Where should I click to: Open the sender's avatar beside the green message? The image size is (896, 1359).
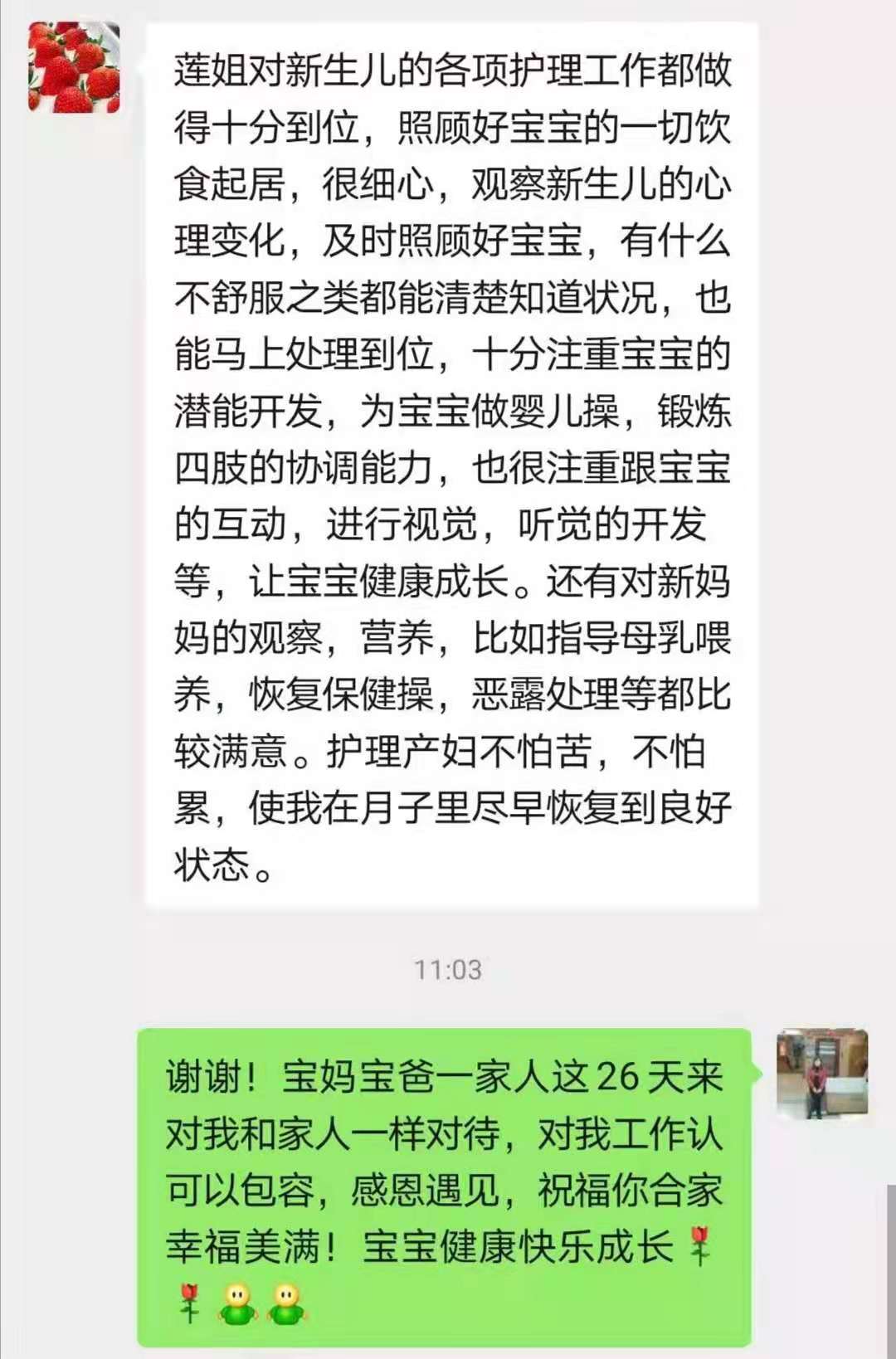tap(821, 1074)
